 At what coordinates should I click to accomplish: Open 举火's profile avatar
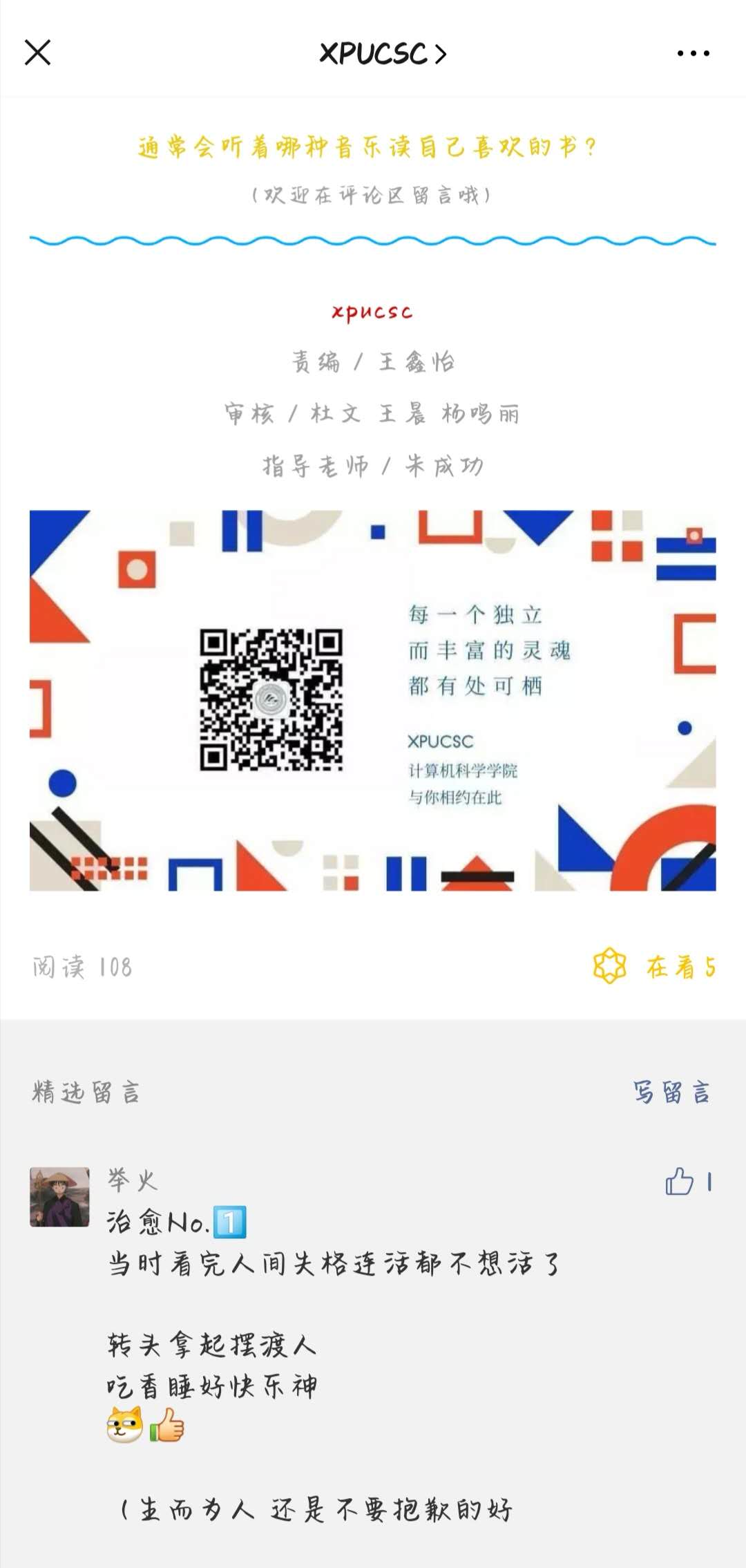59,1197
